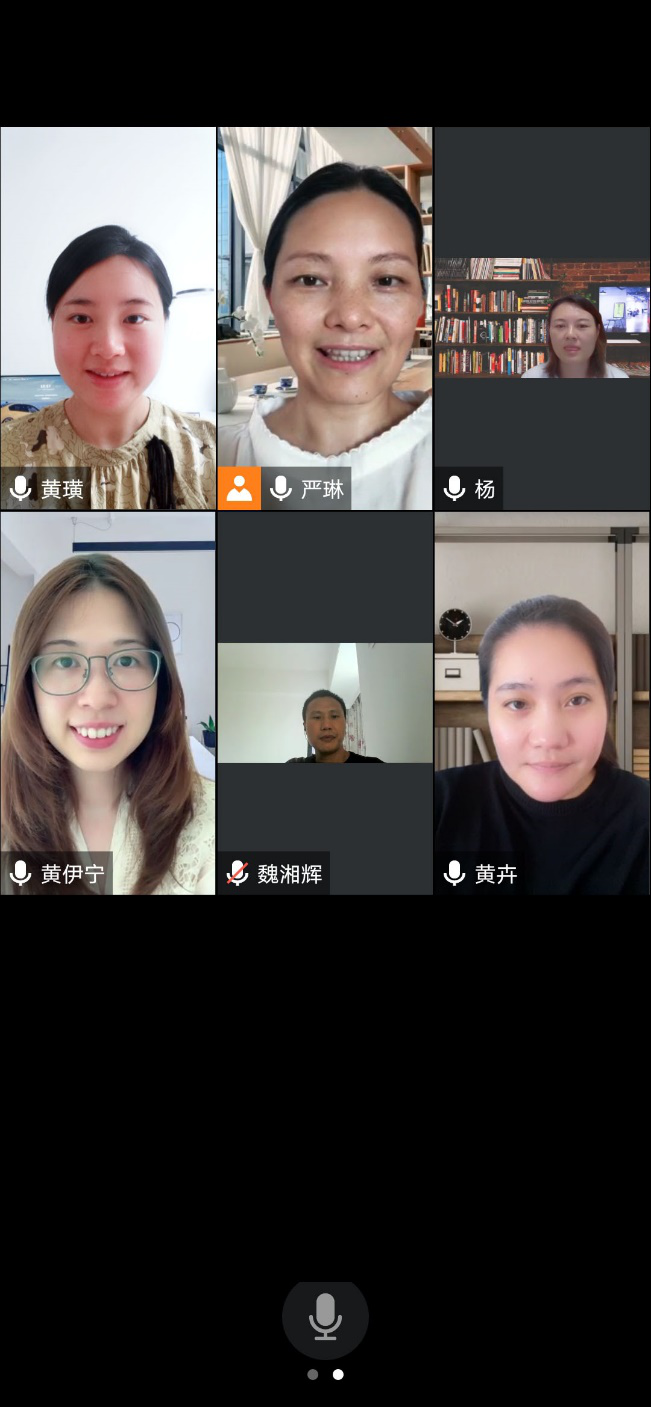The height and width of the screenshot is (1407, 651).
Task: Select 魏湘辉's video tile
Action: [x=325, y=703]
